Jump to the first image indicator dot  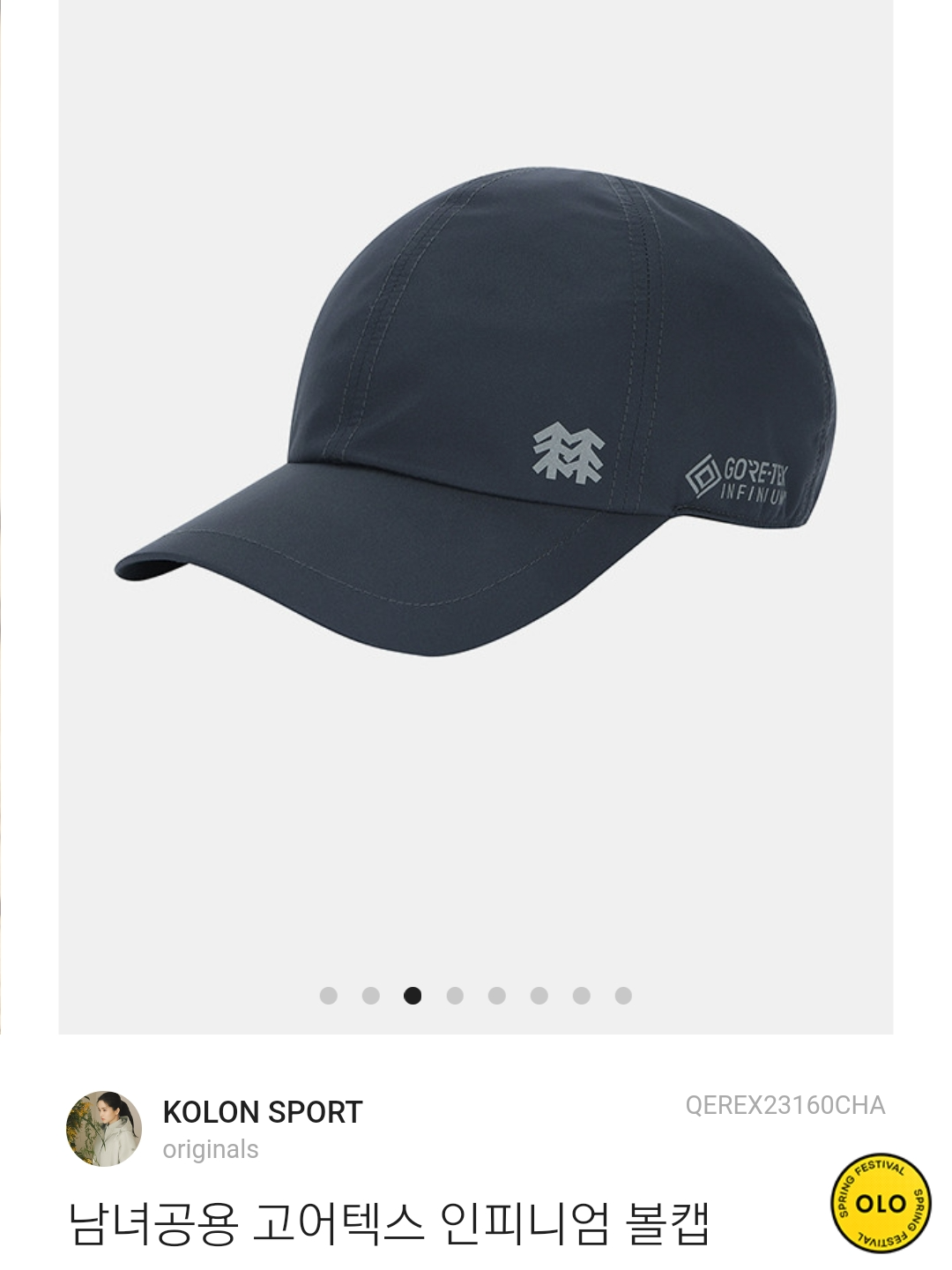coord(329,996)
